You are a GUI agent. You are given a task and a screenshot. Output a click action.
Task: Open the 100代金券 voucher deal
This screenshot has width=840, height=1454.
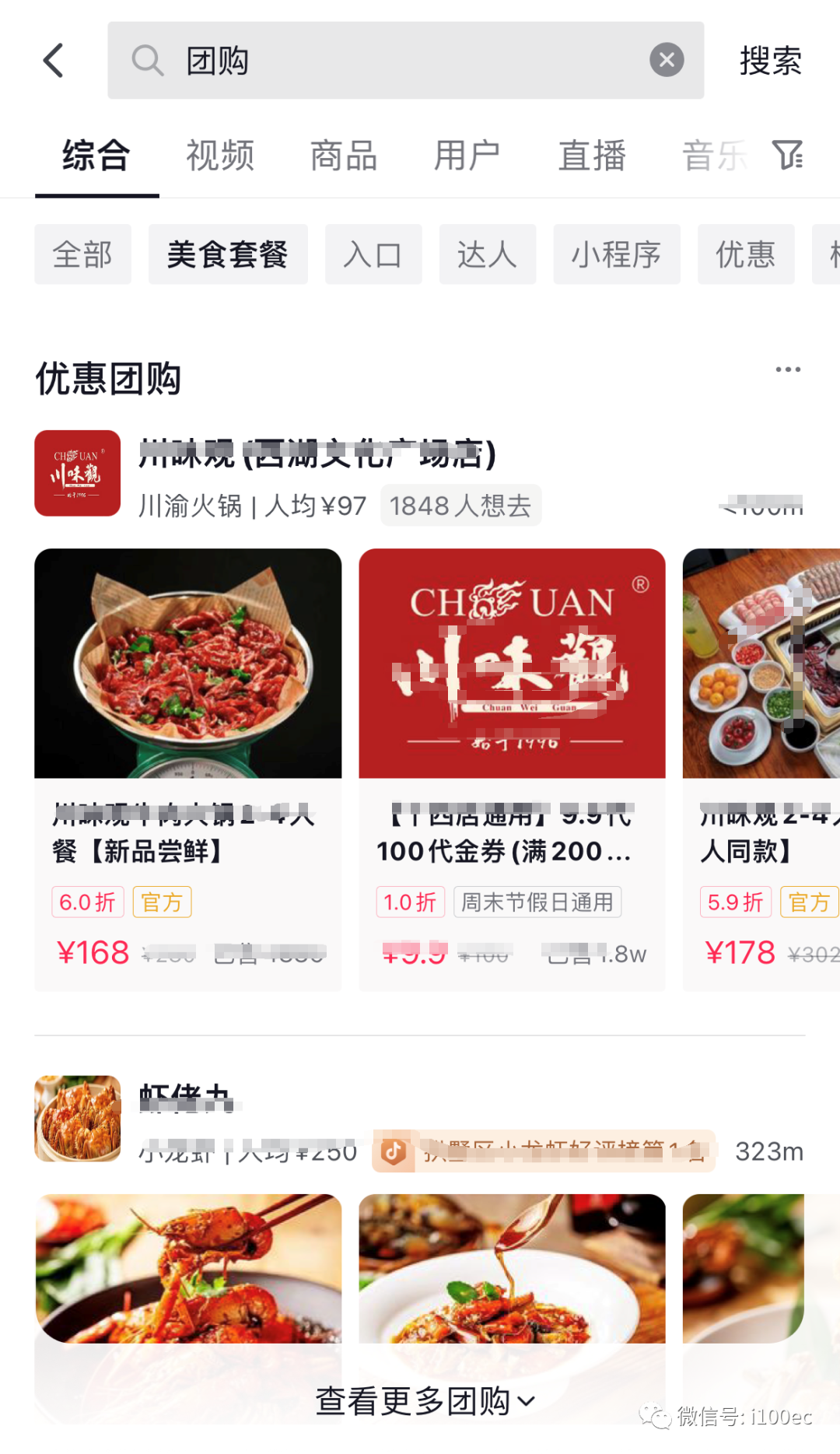coord(512,769)
